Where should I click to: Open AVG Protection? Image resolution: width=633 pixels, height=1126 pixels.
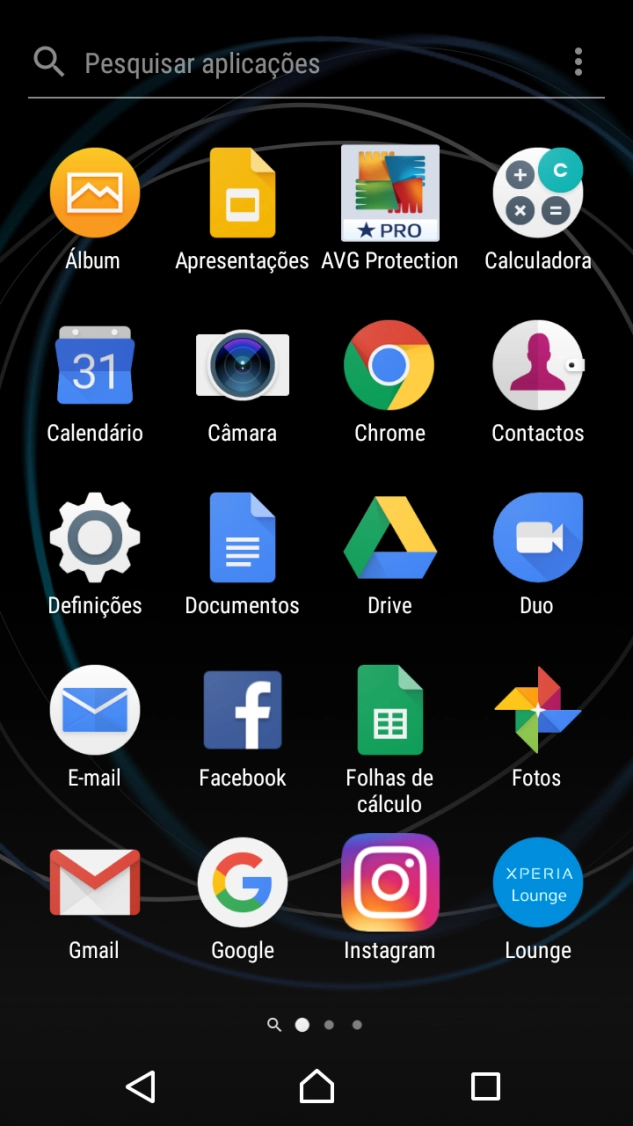(x=390, y=193)
